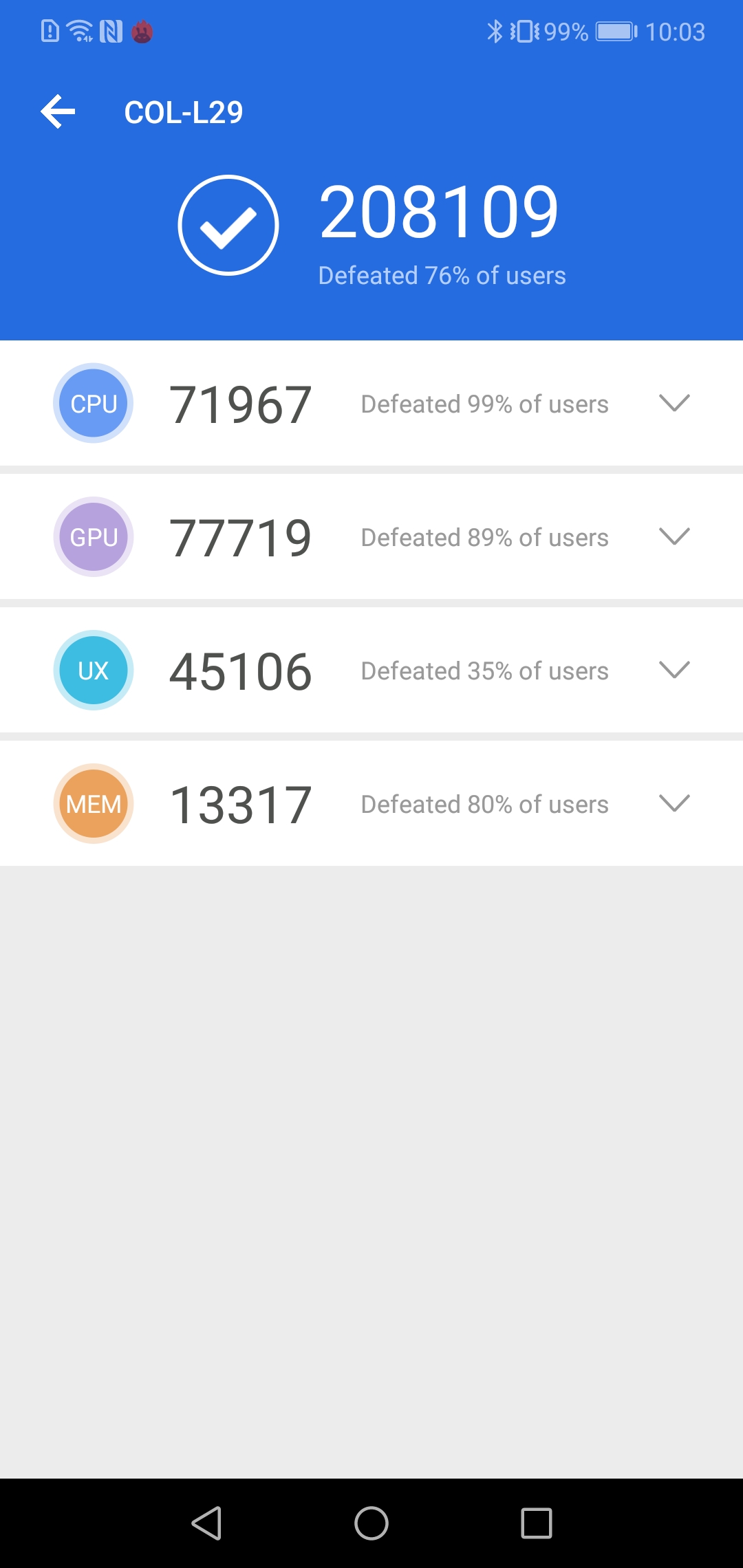Expand the GPU score breakdown
The width and height of the screenshot is (743, 1568).
coord(674,536)
